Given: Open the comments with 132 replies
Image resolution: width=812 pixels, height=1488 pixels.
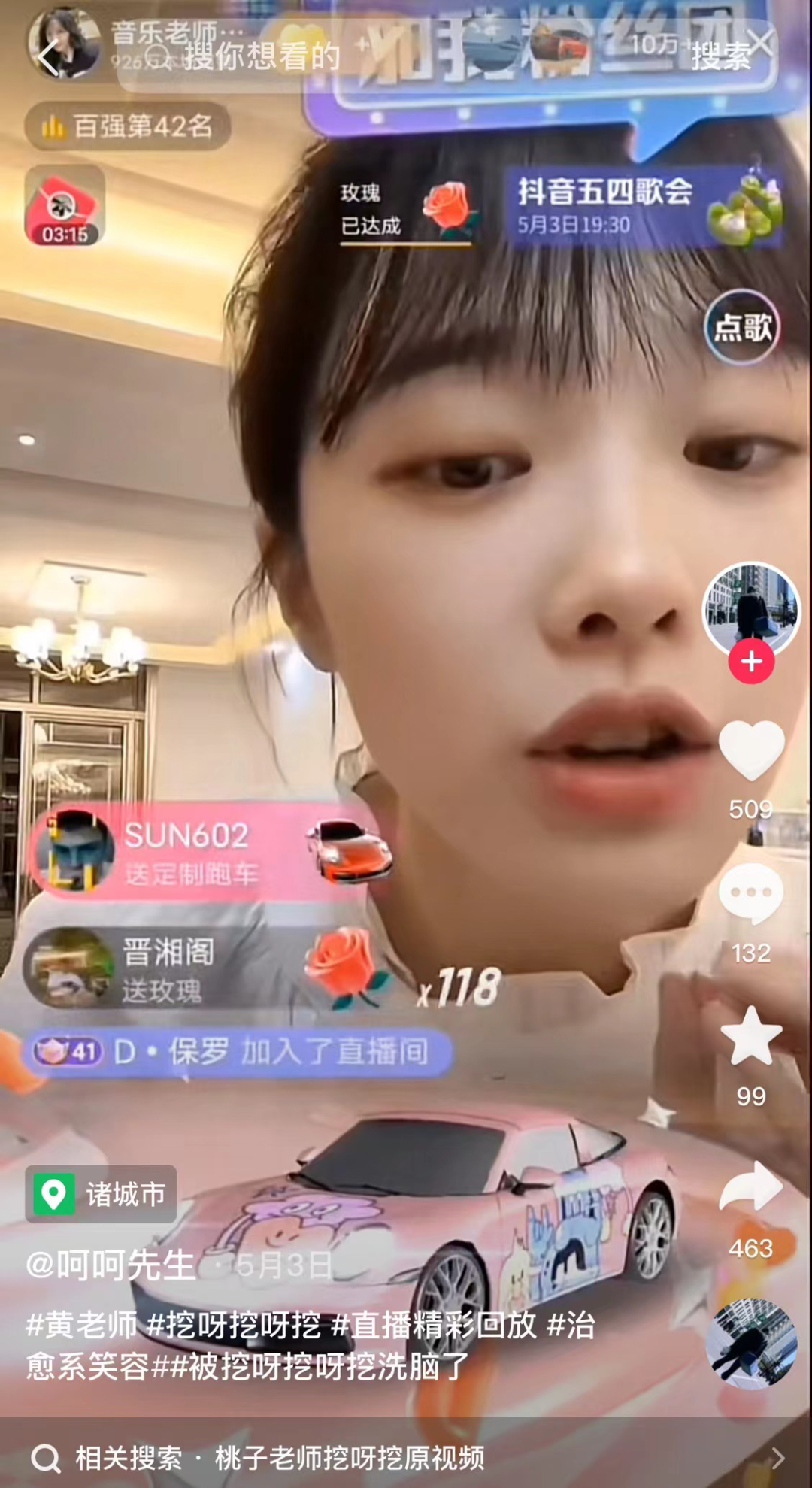Looking at the screenshot, I should [x=751, y=893].
